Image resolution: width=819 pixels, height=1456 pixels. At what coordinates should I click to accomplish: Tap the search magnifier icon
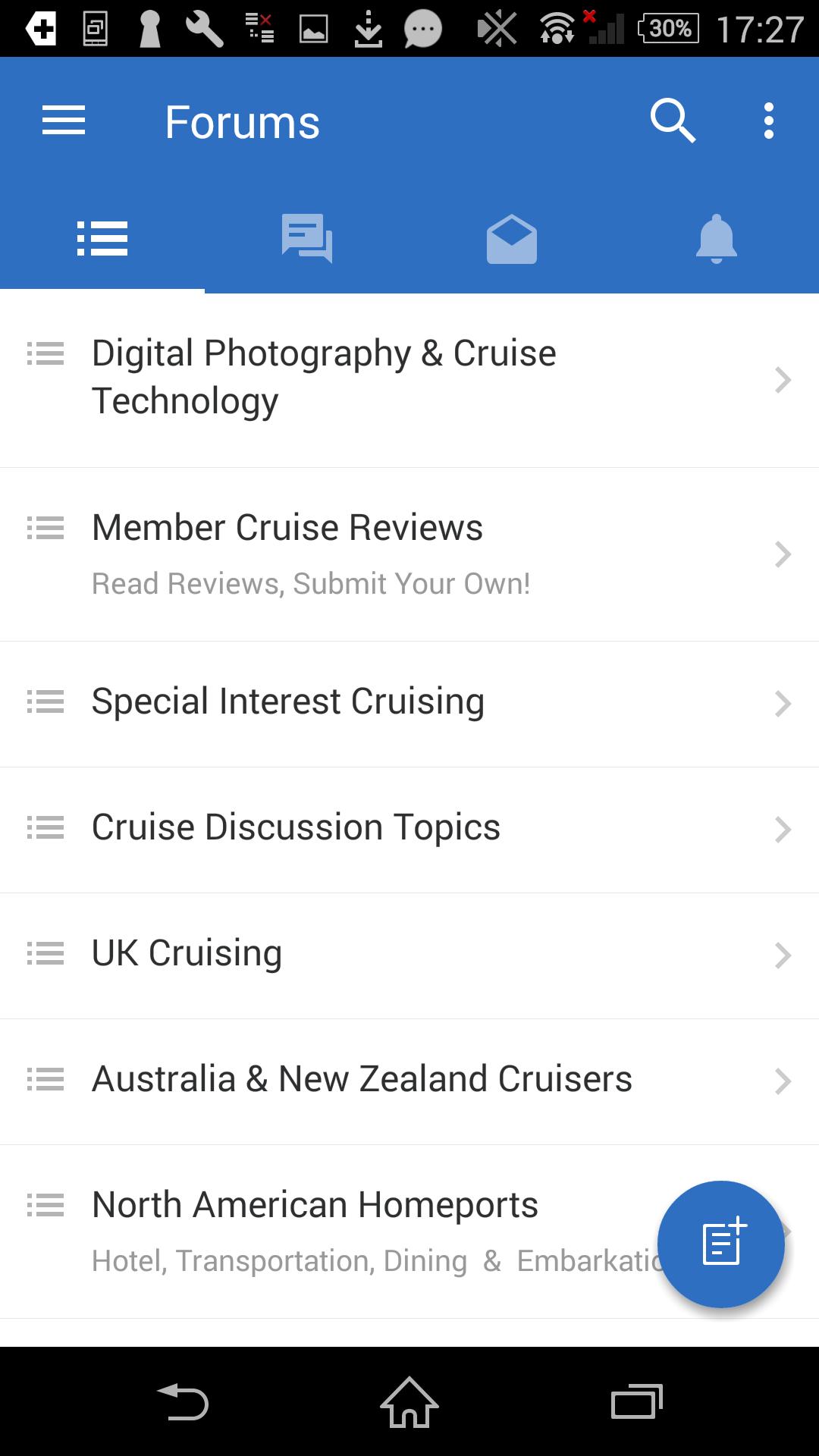(x=673, y=121)
